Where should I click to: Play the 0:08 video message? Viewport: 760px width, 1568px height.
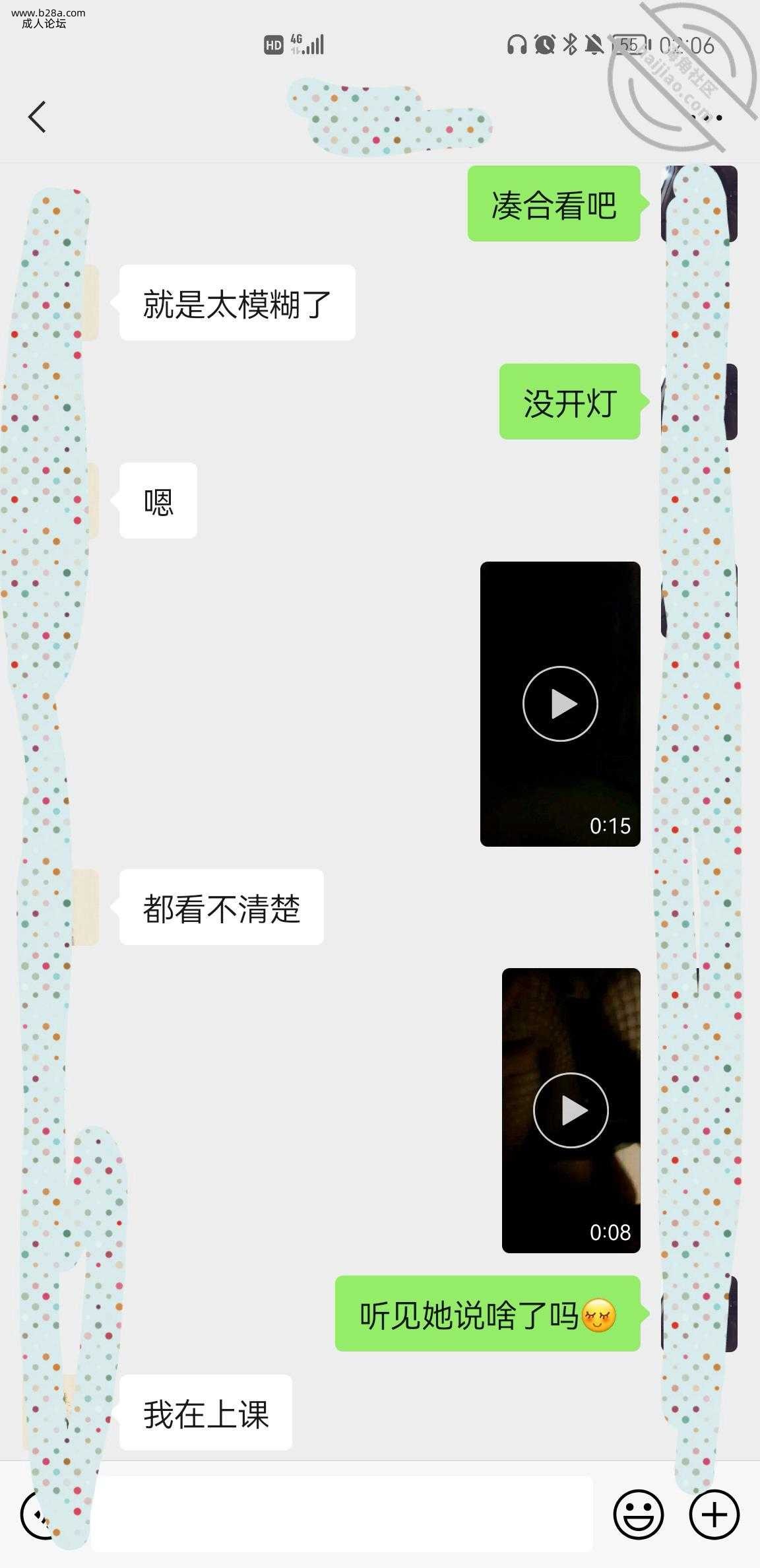tap(571, 1110)
